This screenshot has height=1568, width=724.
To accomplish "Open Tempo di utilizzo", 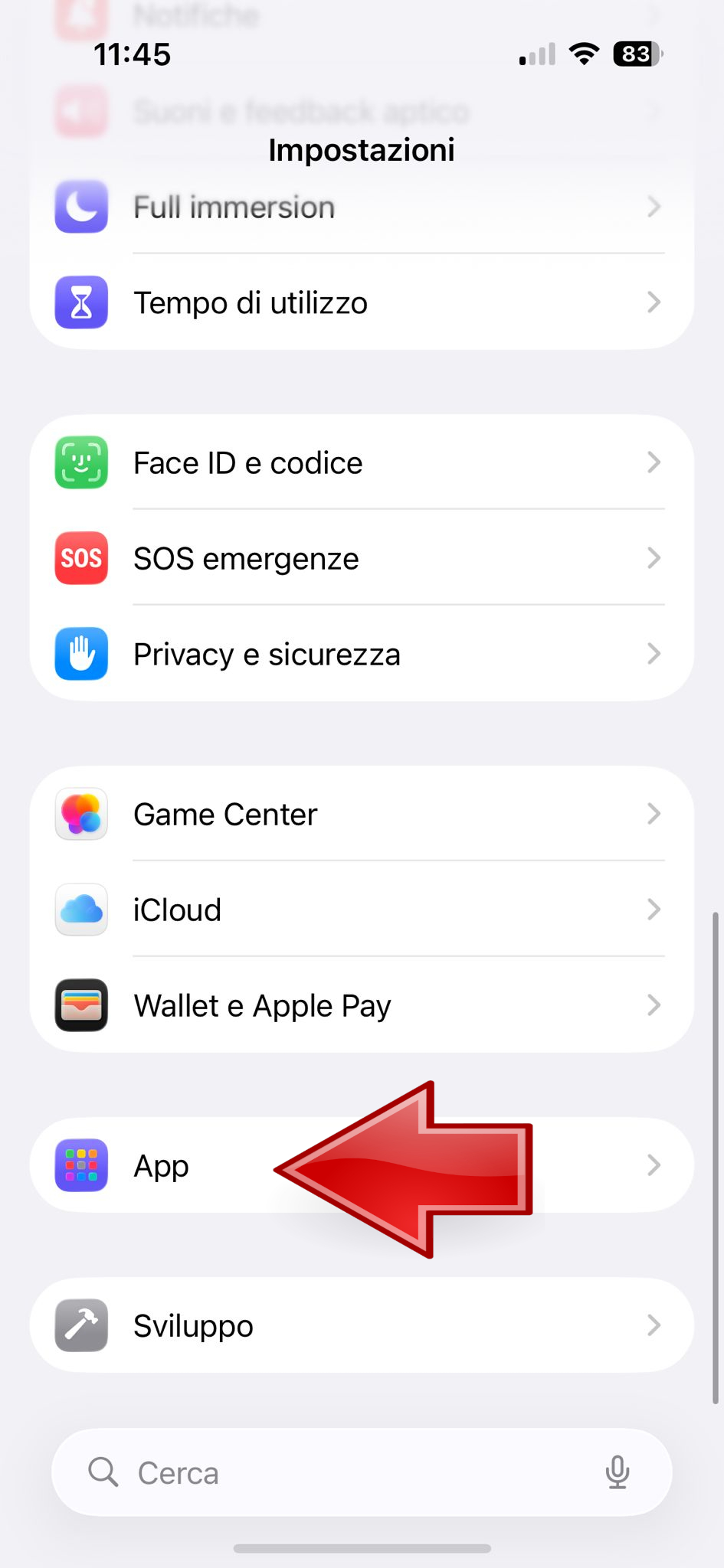I will 360,303.
